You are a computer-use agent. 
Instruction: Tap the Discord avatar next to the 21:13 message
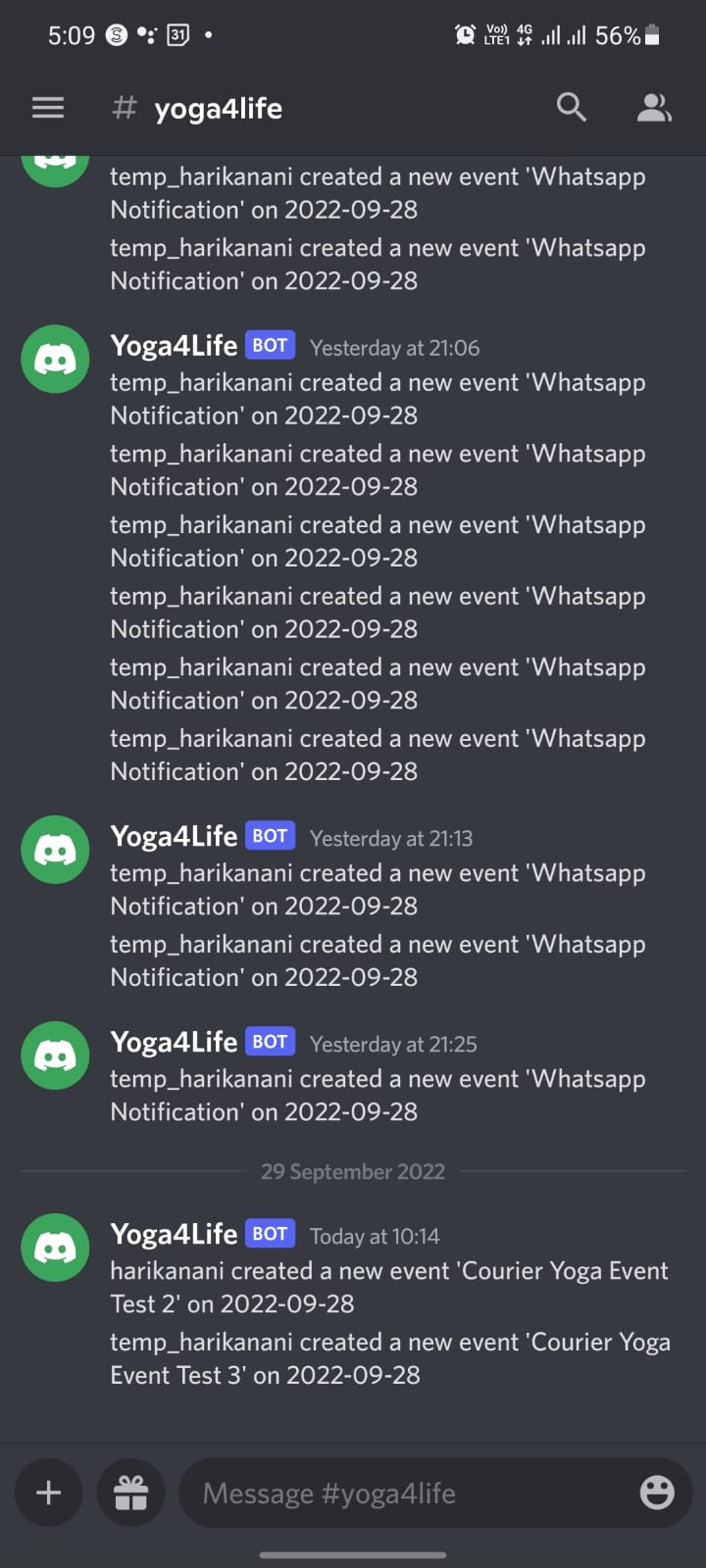(x=54, y=850)
